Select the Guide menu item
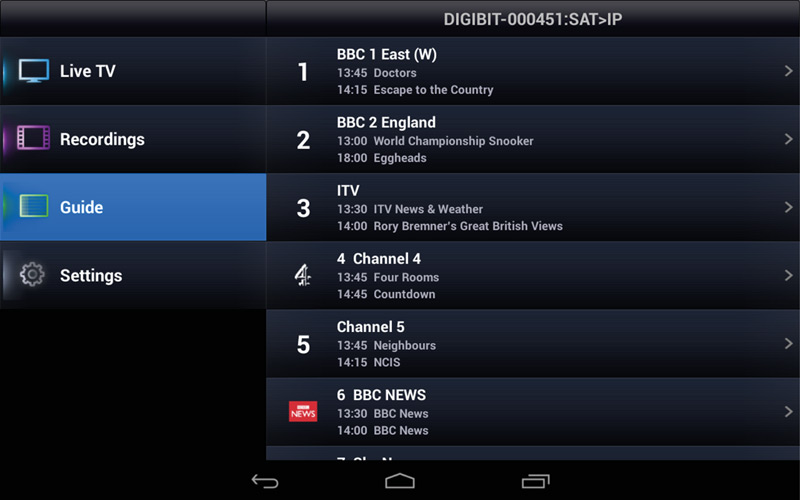 (x=133, y=207)
